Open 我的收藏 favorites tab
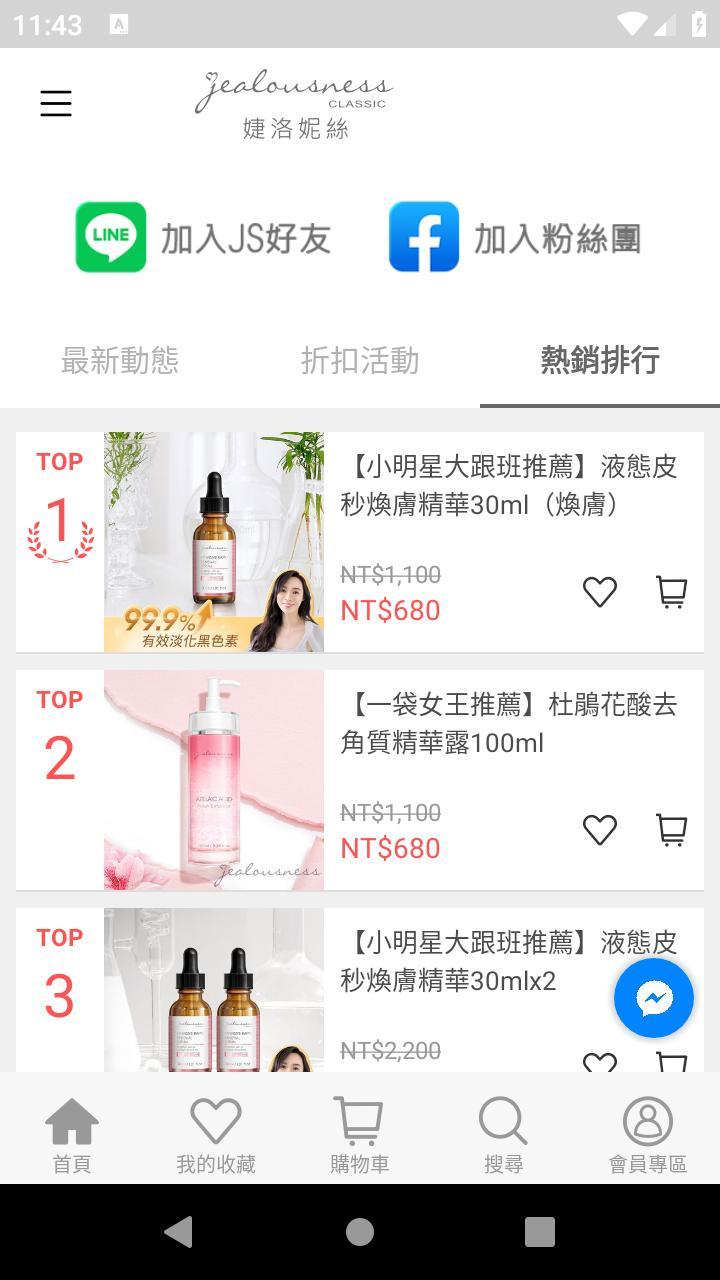This screenshot has width=720, height=1280. click(x=216, y=1134)
